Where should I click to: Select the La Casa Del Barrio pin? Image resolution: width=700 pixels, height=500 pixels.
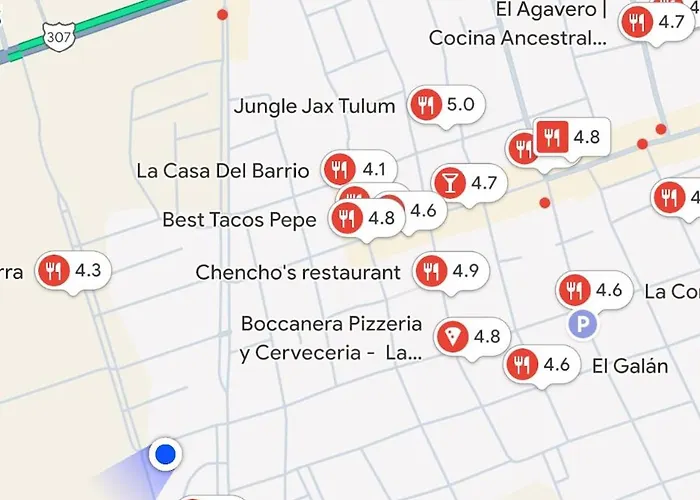(x=341, y=169)
